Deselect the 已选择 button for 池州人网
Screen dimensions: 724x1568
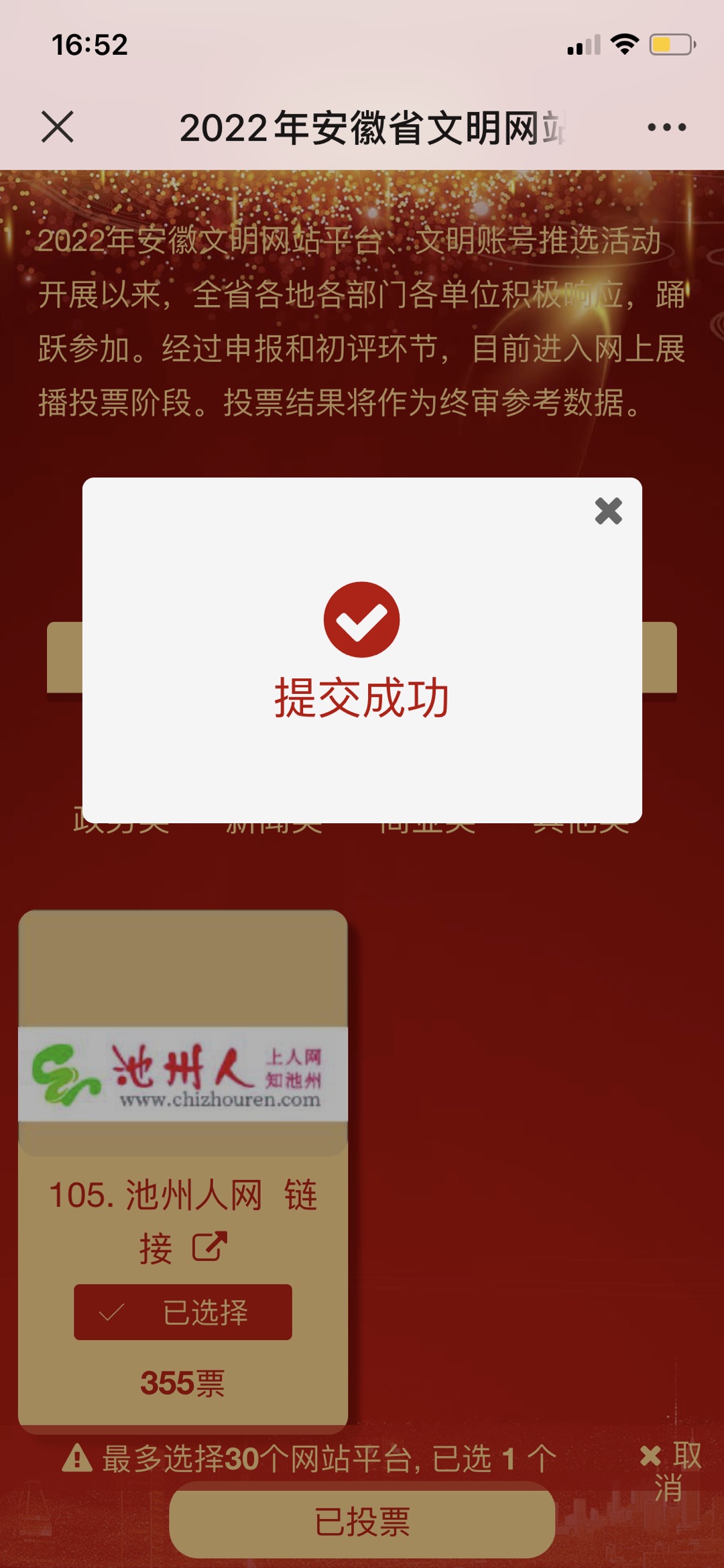point(182,1312)
